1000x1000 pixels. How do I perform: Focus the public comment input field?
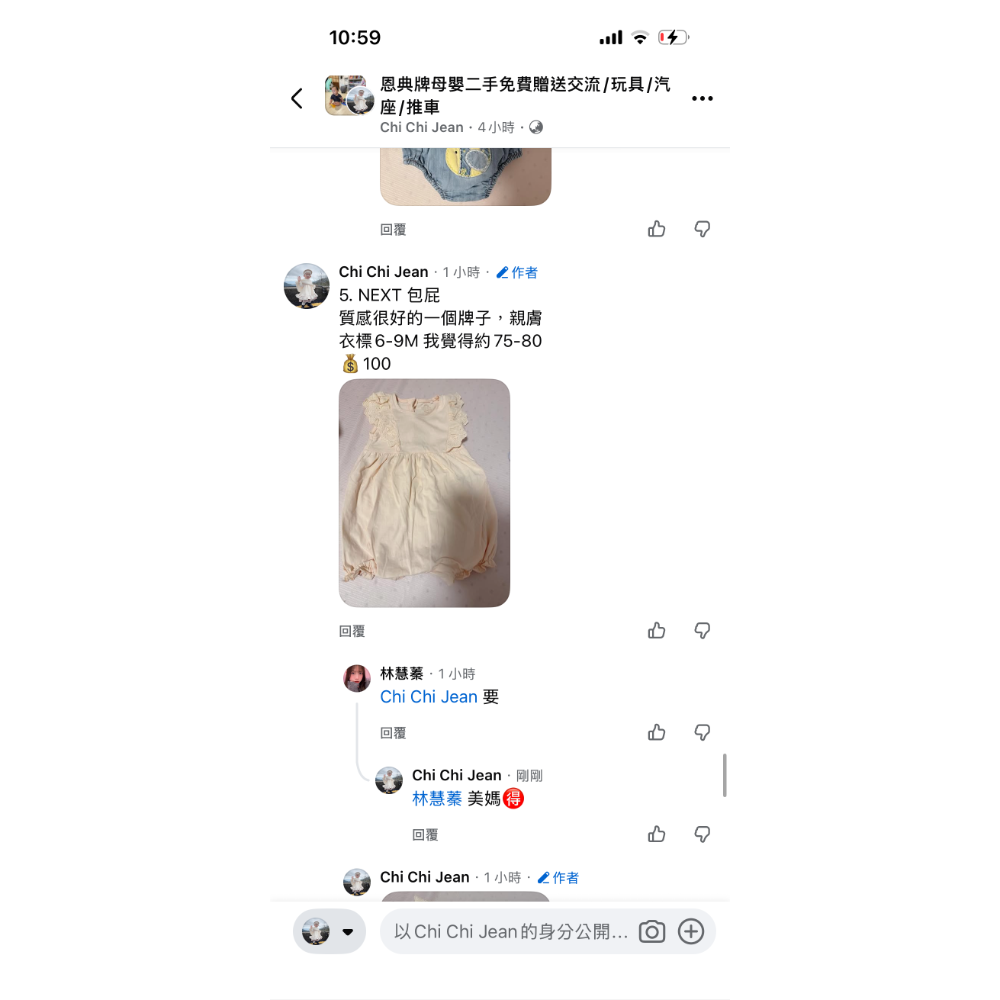coord(510,931)
